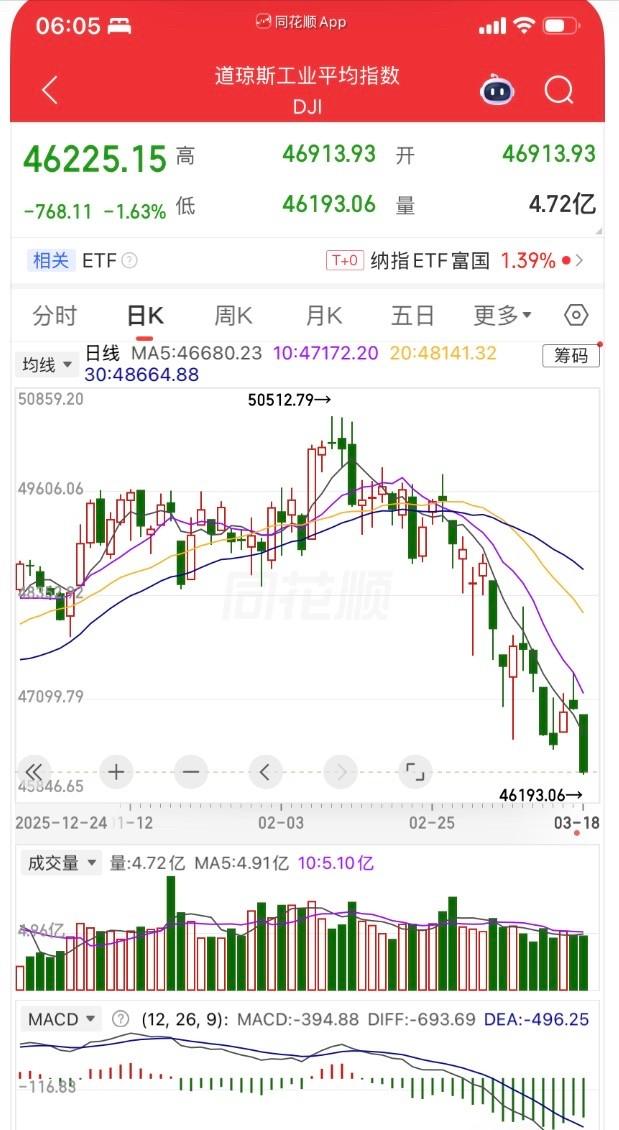619x1130 pixels.
Task: Move chart to previous candle
Action: [x=265, y=771]
